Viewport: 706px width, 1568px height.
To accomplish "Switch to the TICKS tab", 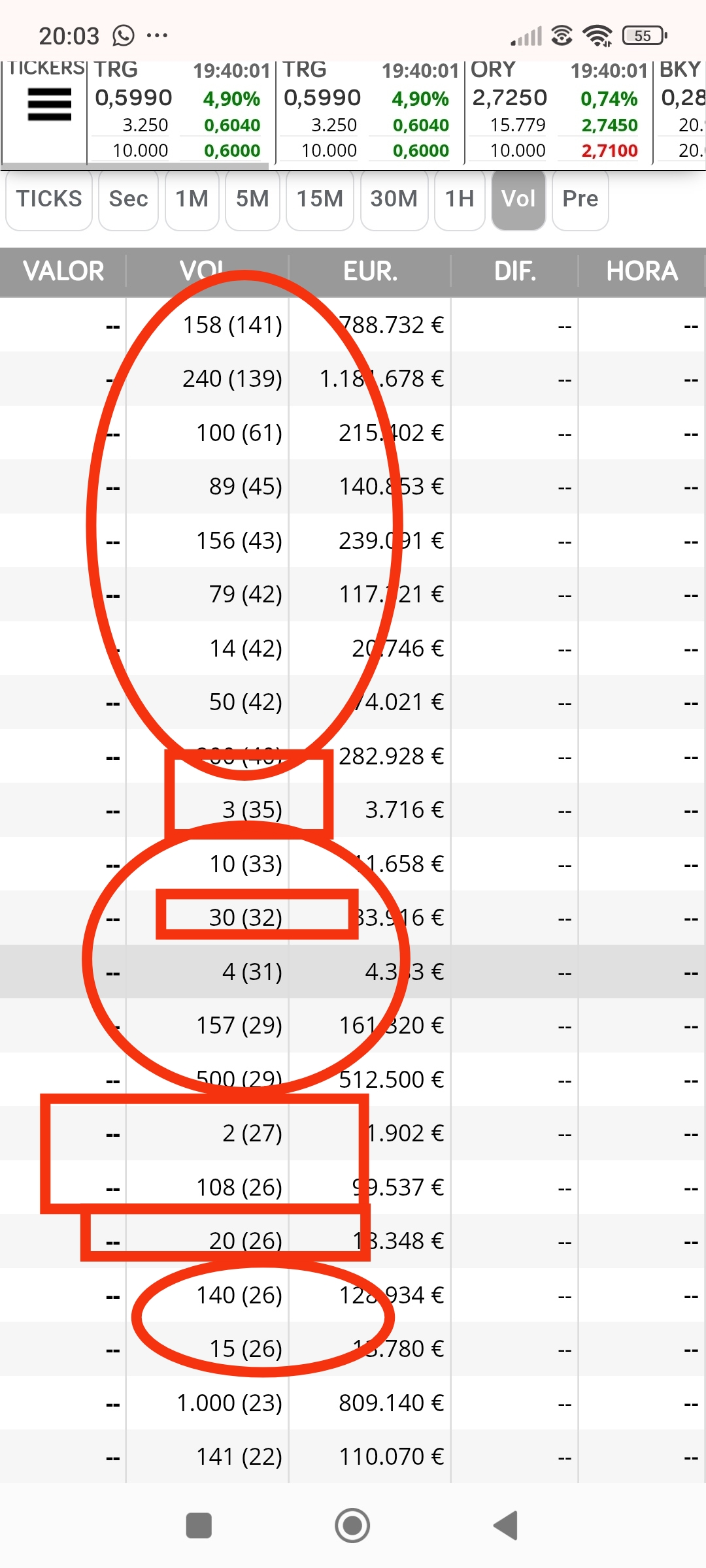I will (x=49, y=199).
